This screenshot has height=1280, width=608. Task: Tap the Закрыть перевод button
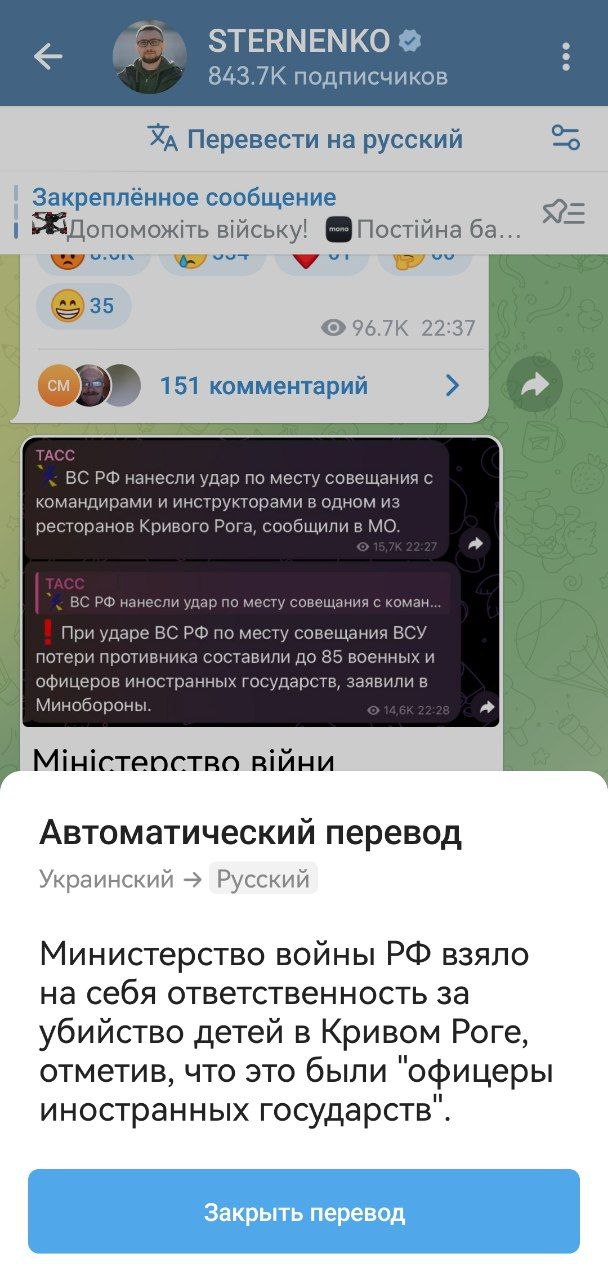click(x=304, y=1212)
